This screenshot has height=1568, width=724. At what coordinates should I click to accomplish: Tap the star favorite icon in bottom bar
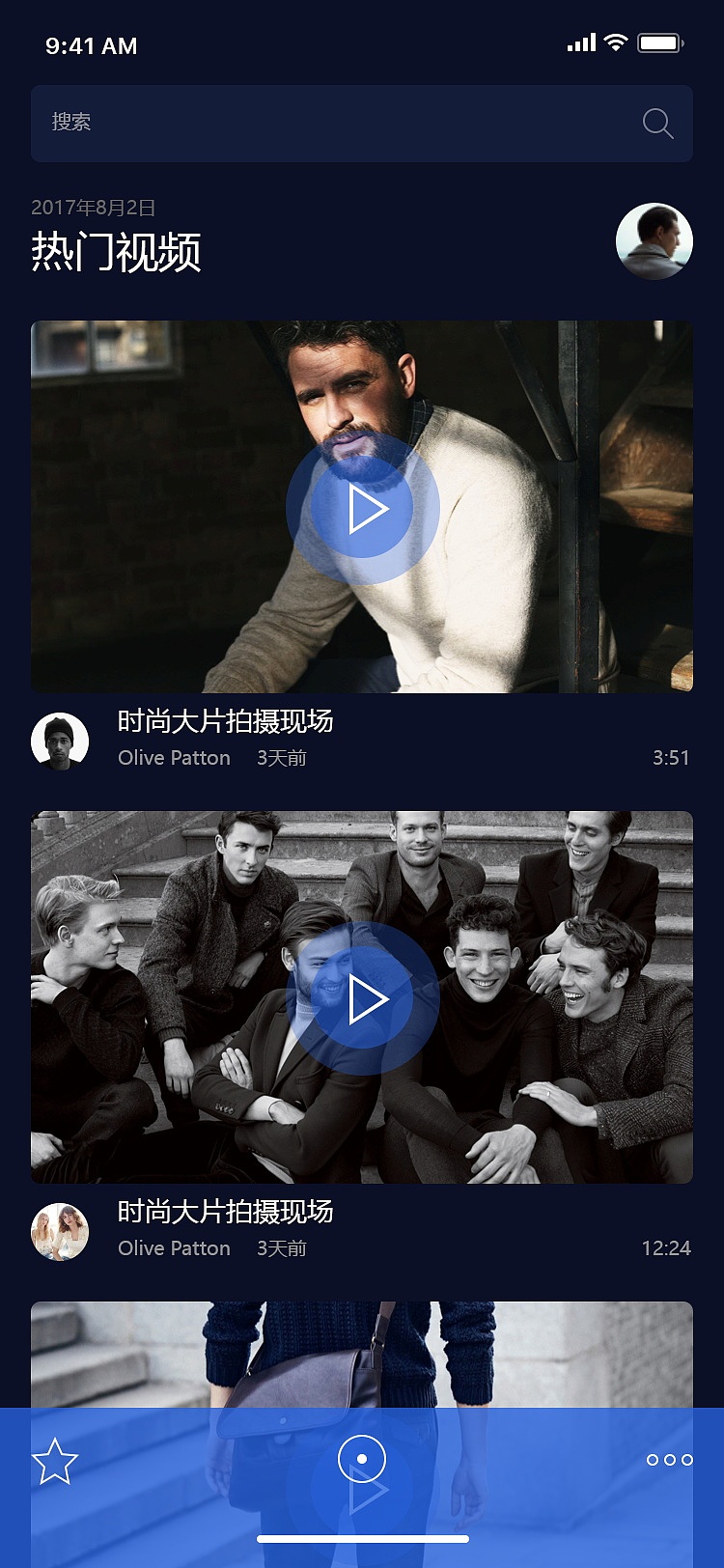[56, 1462]
